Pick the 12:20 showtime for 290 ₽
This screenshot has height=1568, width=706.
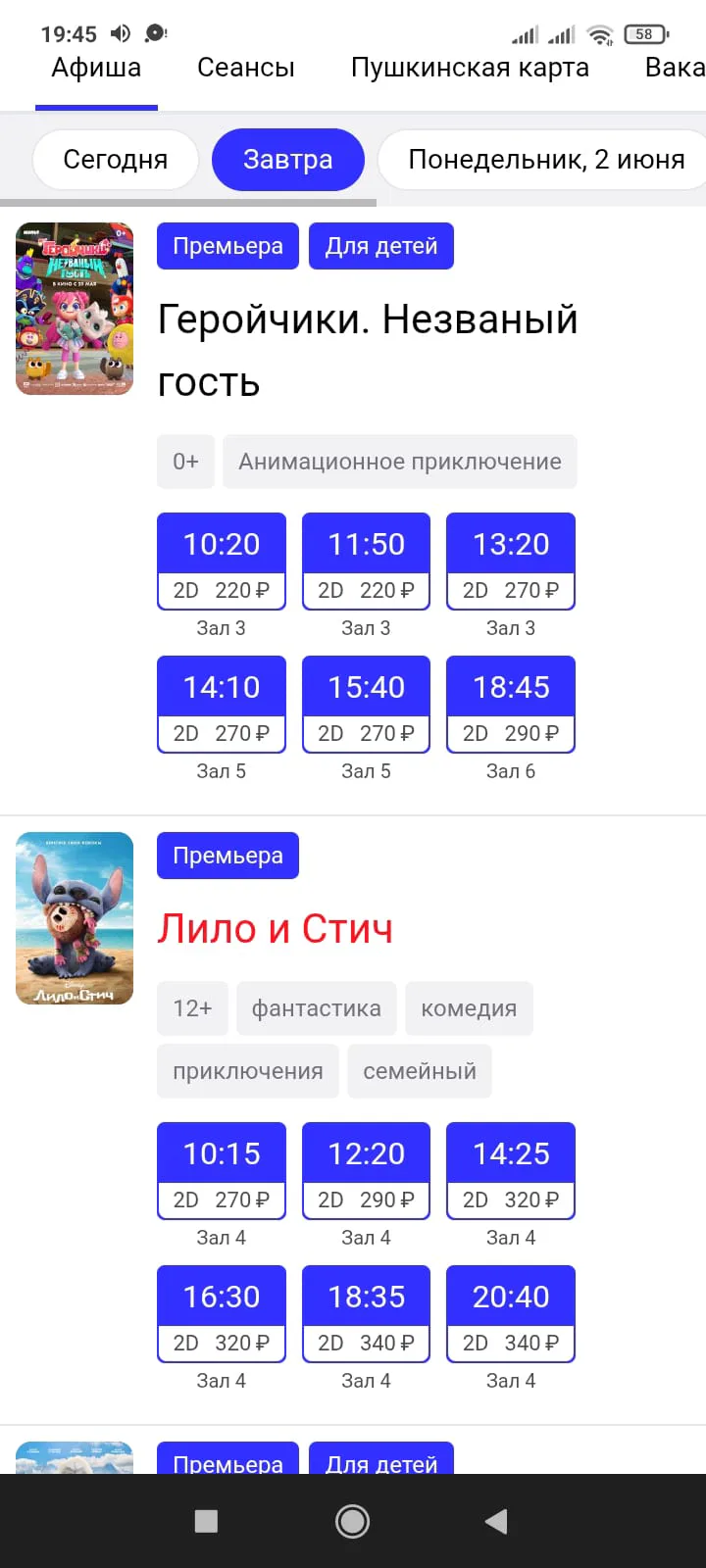point(366,1170)
